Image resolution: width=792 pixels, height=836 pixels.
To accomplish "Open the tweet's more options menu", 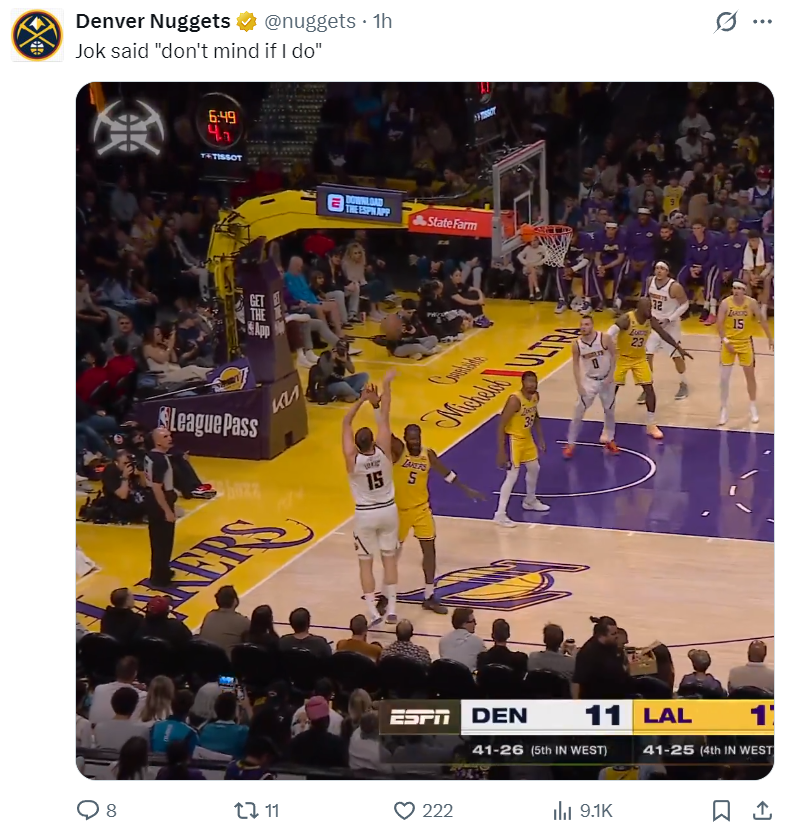I will point(762,22).
